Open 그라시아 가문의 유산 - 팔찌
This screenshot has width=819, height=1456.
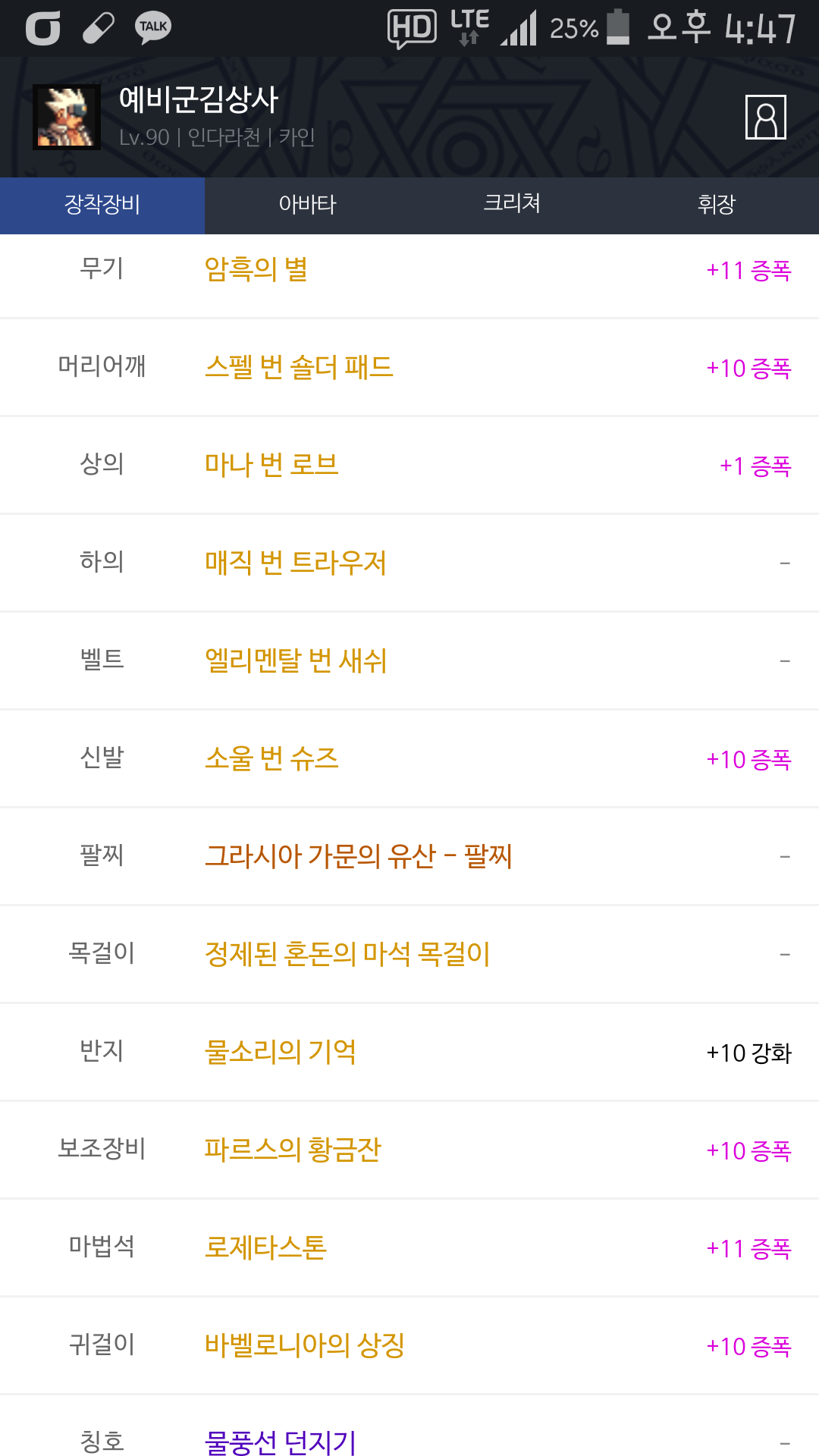pyautogui.click(x=359, y=856)
